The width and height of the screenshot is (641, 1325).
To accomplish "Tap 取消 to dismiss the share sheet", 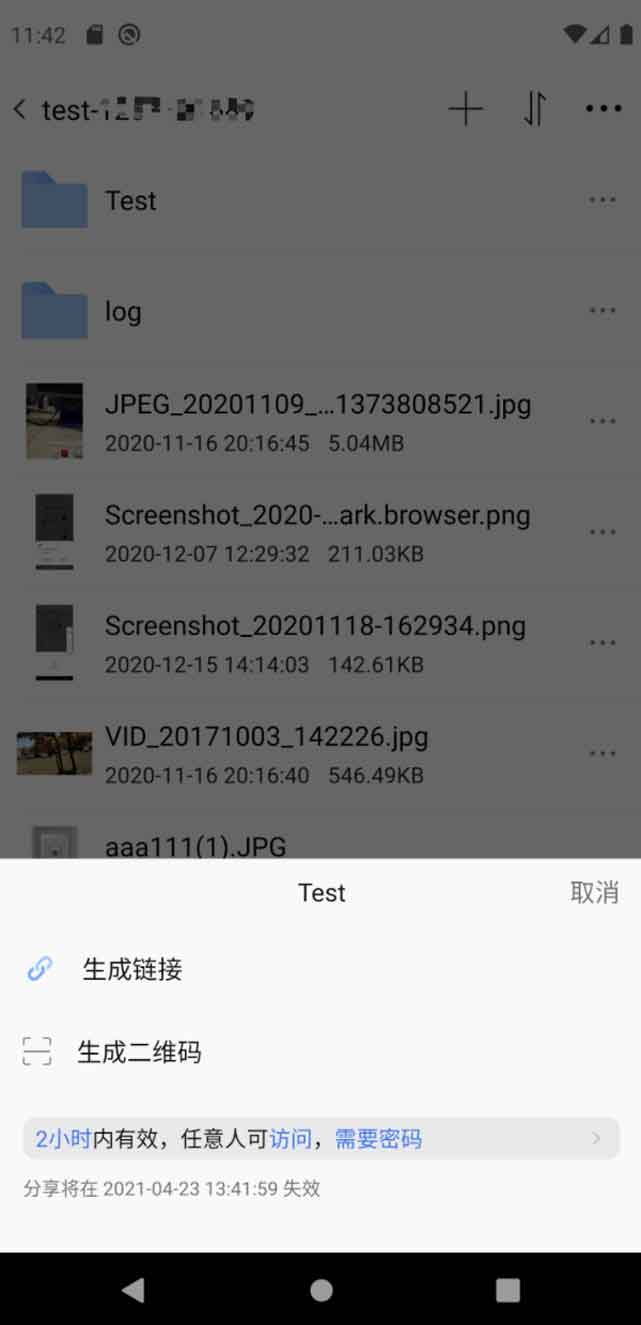I will [594, 893].
